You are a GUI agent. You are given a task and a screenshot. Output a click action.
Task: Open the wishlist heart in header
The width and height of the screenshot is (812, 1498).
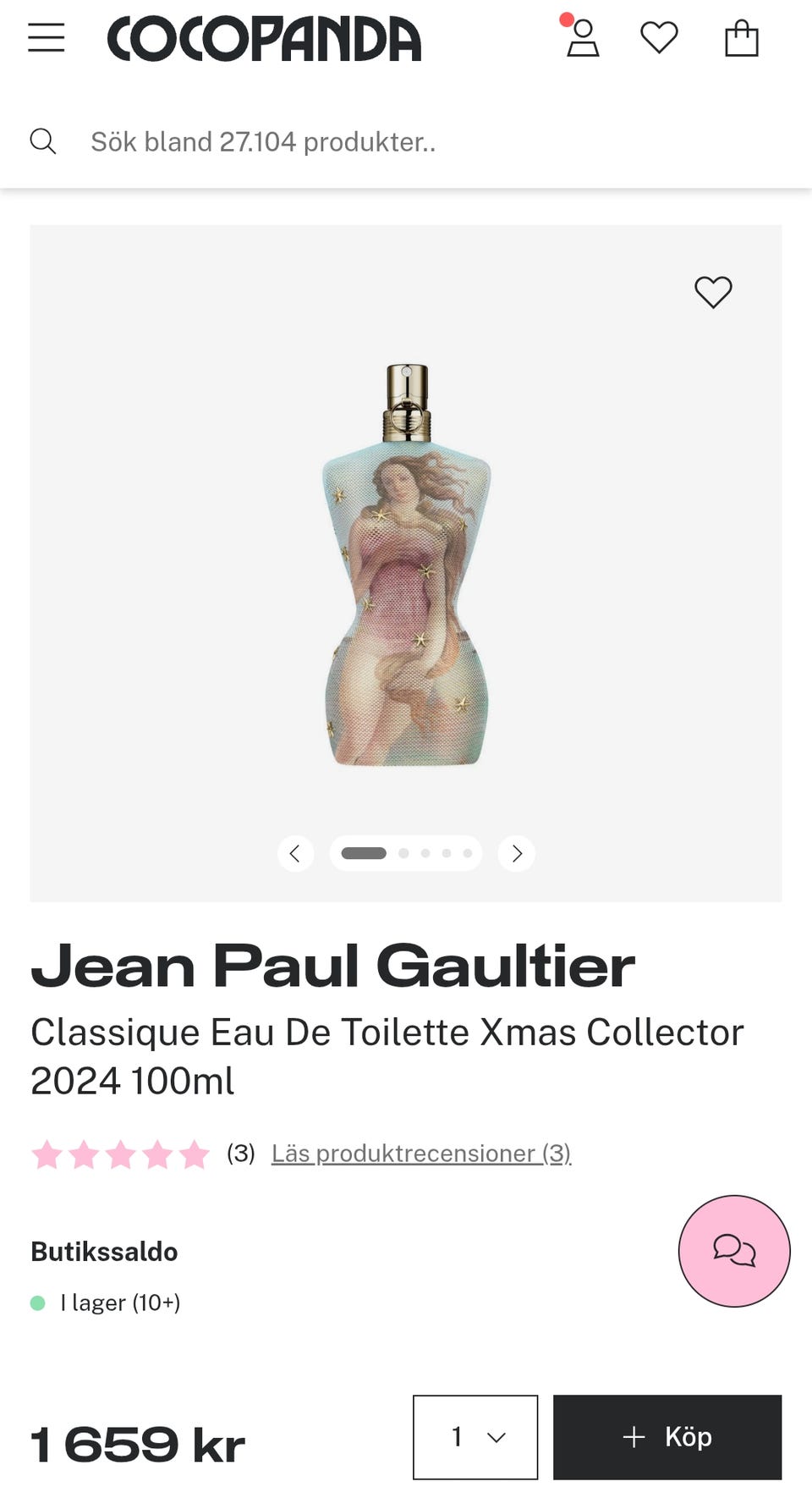coord(659,38)
